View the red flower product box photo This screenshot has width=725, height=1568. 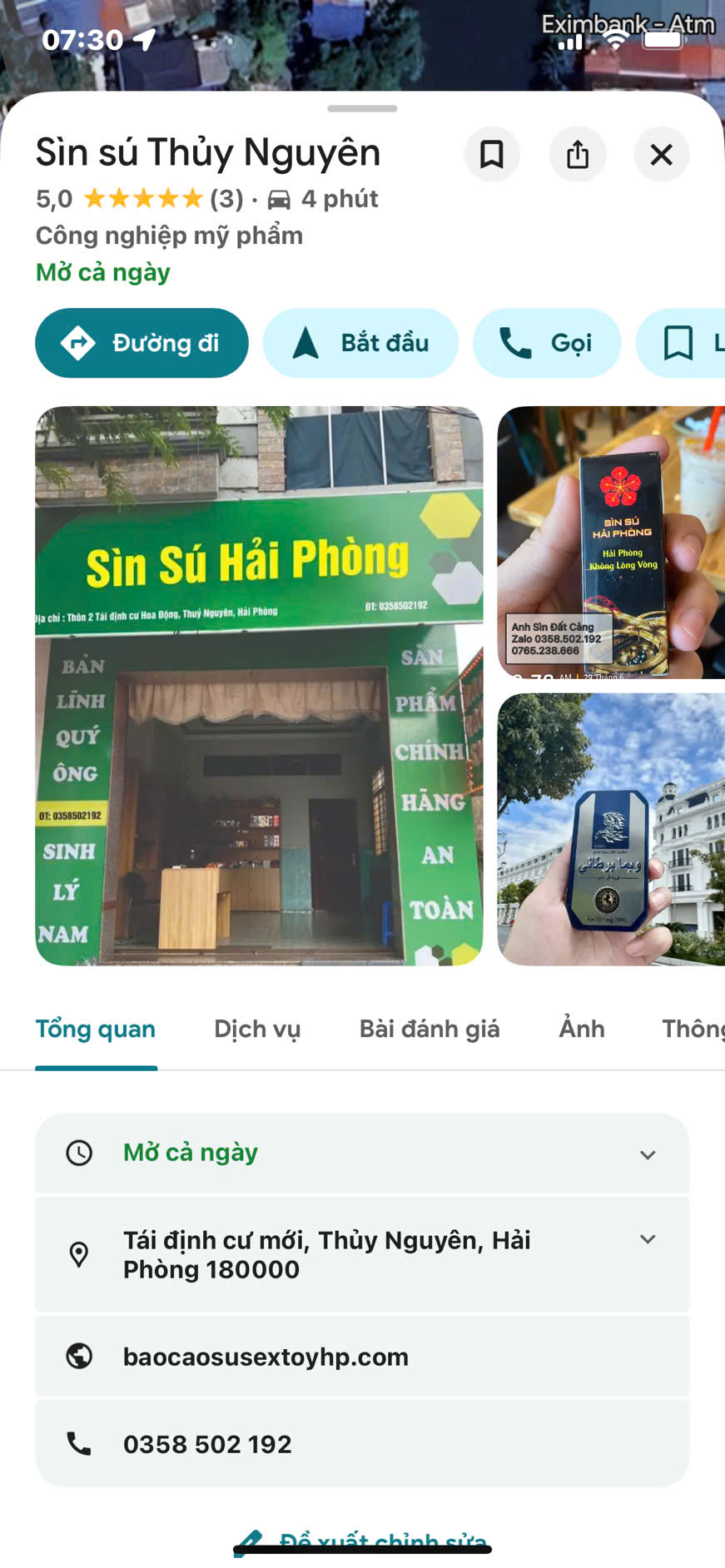pyautogui.click(x=611, y=542)
